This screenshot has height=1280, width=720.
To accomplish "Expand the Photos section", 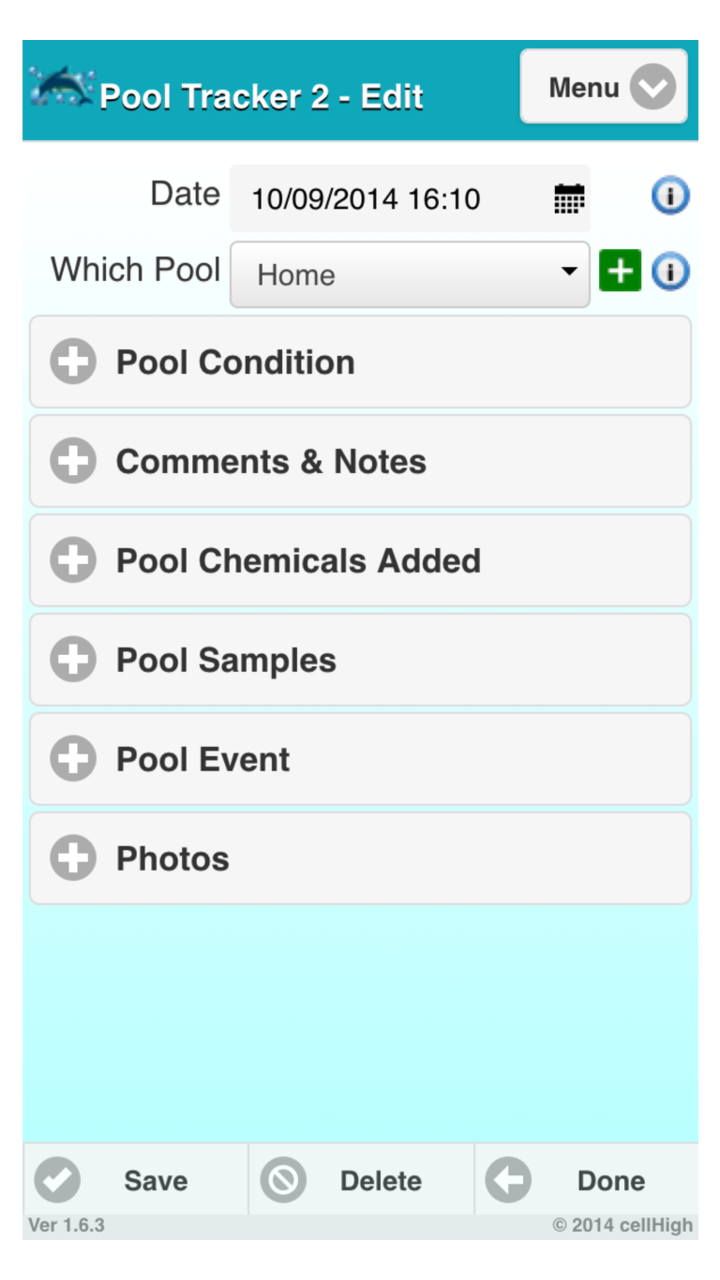I will click(x=72, y=858).
